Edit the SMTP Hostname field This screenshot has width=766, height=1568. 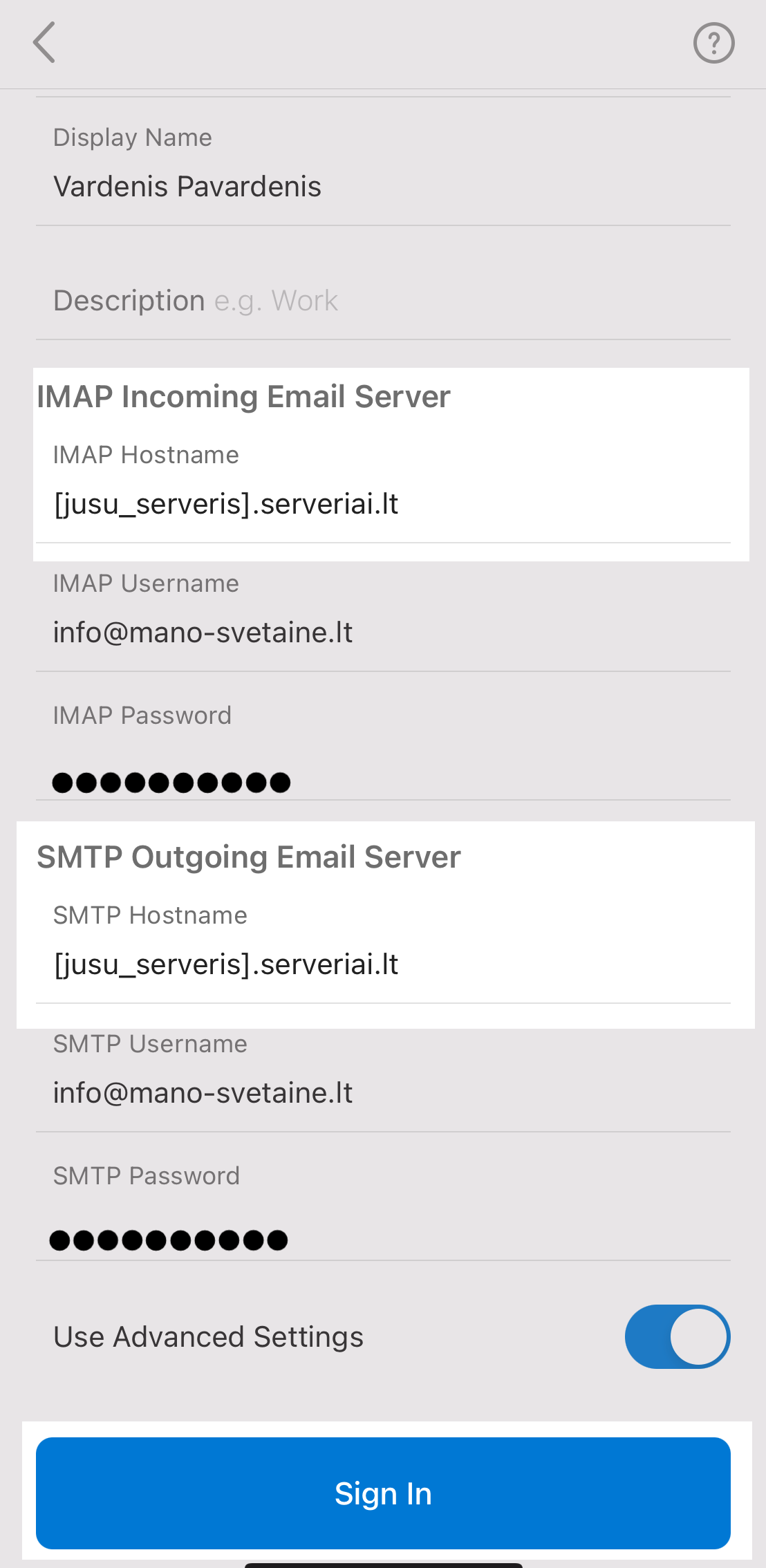383,964
